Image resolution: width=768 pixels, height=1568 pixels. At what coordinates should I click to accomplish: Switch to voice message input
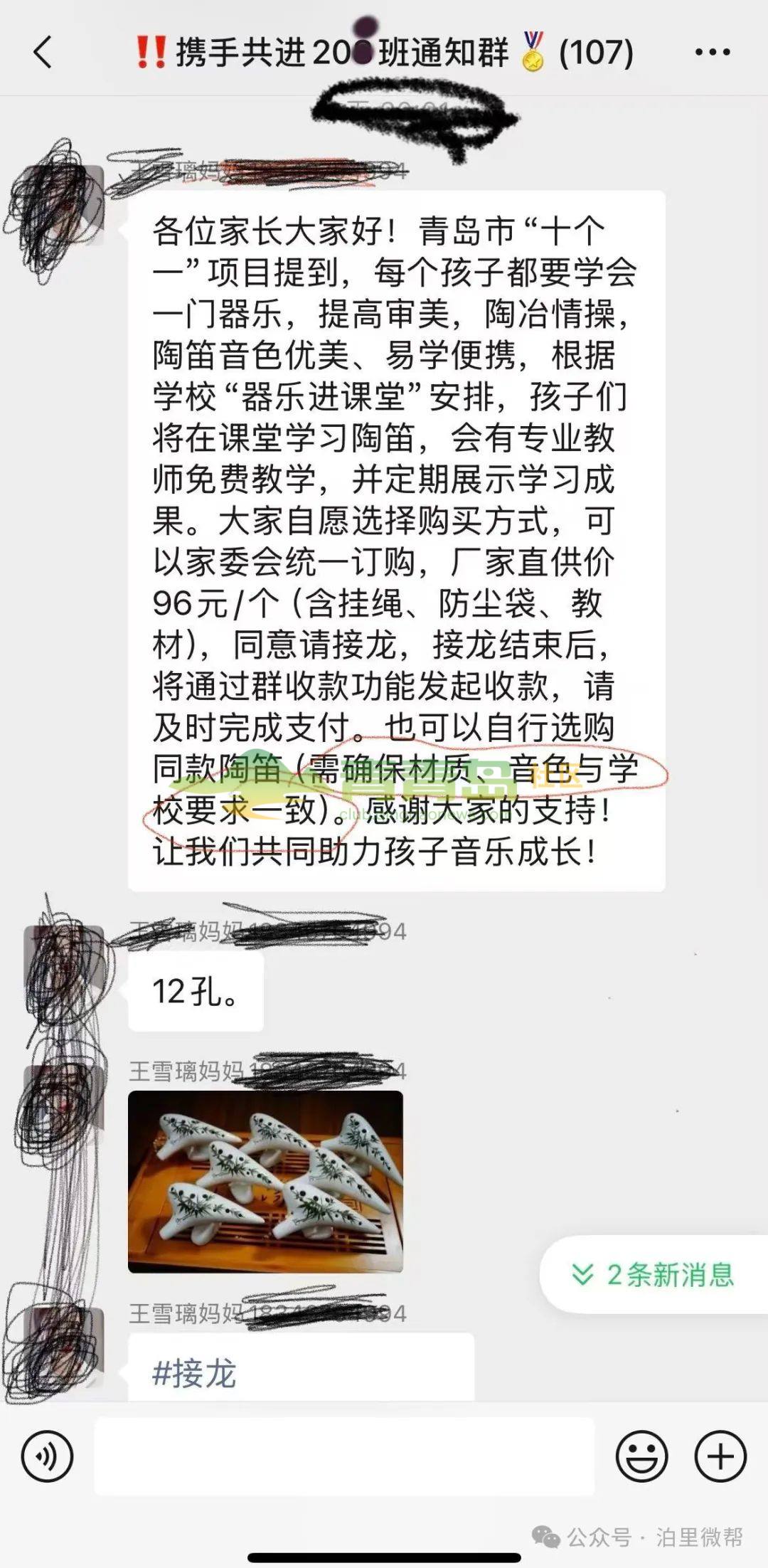point(48,1456)
